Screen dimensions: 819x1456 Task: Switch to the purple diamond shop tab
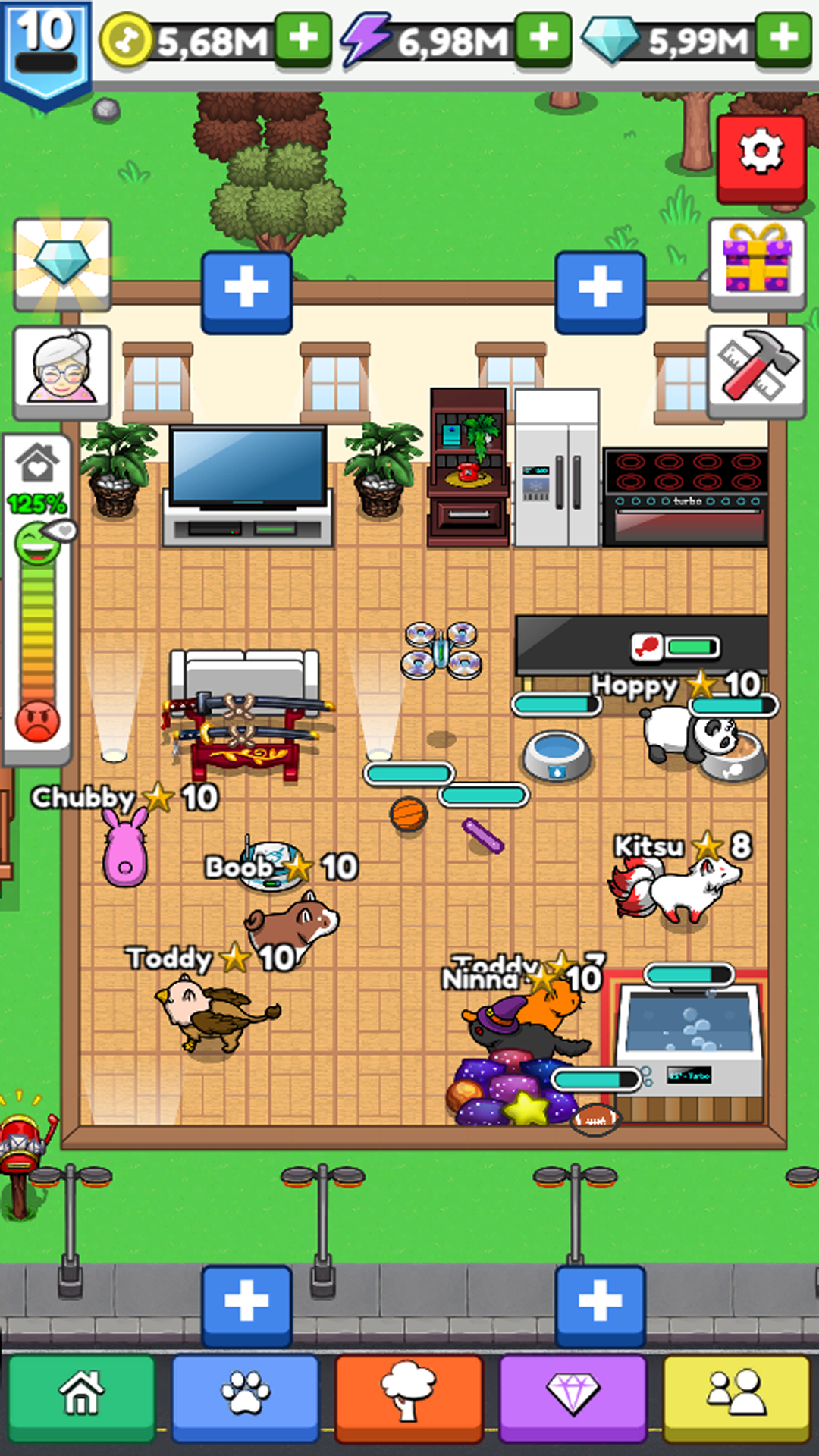[x=573, y=1396]
